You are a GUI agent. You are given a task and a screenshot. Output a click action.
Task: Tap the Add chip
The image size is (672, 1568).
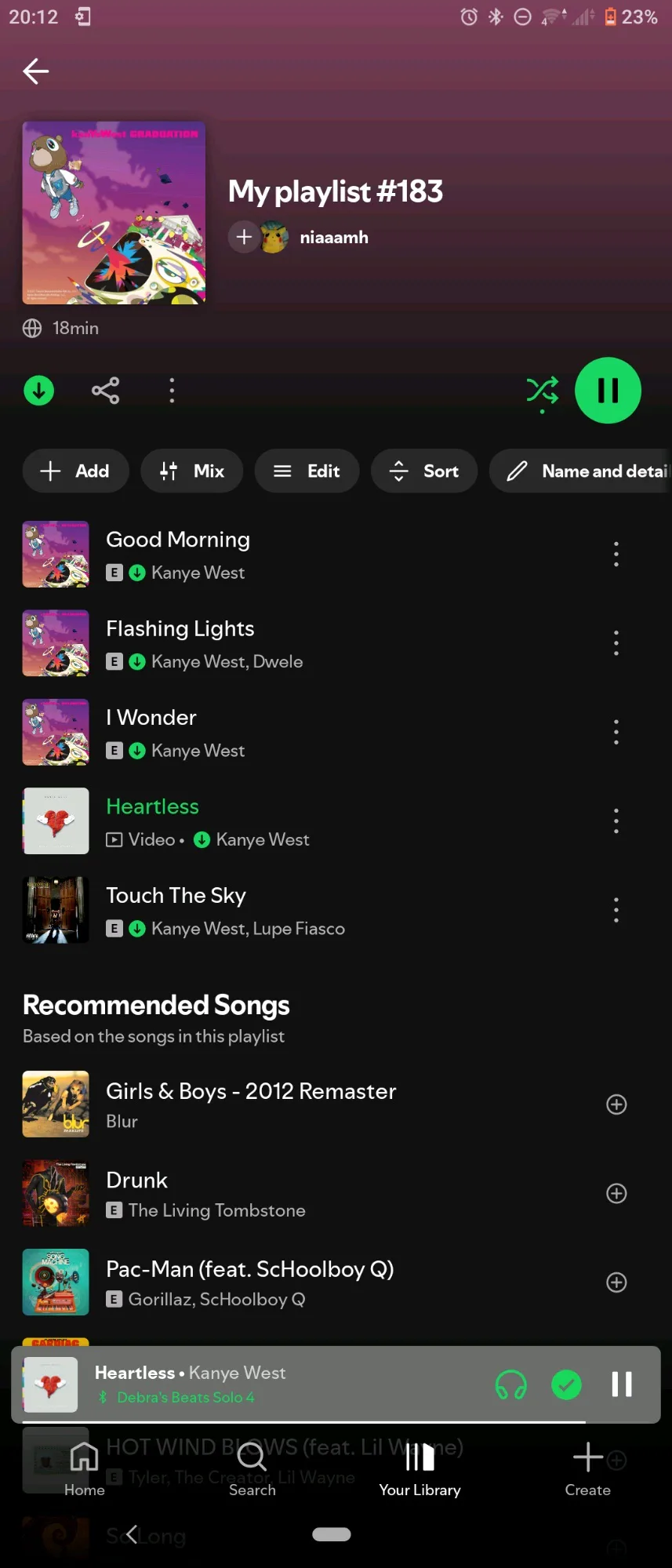pyautogui.click(x=75, y=471)
